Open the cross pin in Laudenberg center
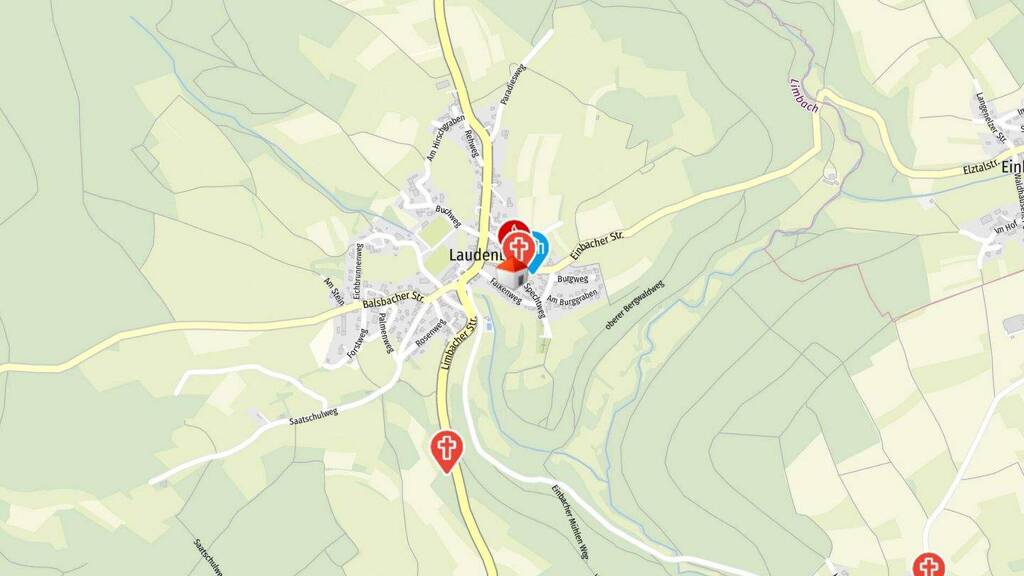Viewport: 1024px width, 576px height. (520, 244)
